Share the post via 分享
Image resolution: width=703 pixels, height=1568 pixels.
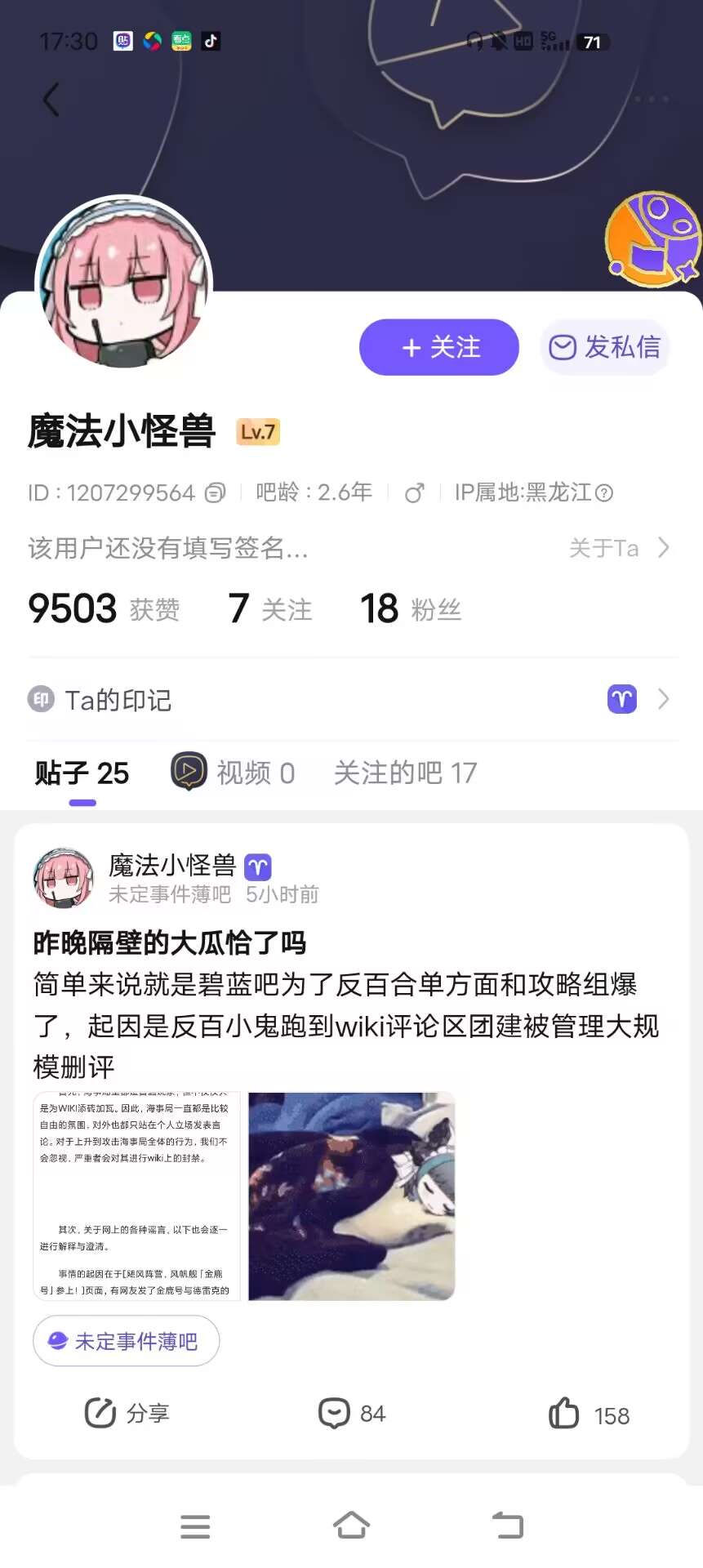pyautogui.click(x=127, y=1413)
